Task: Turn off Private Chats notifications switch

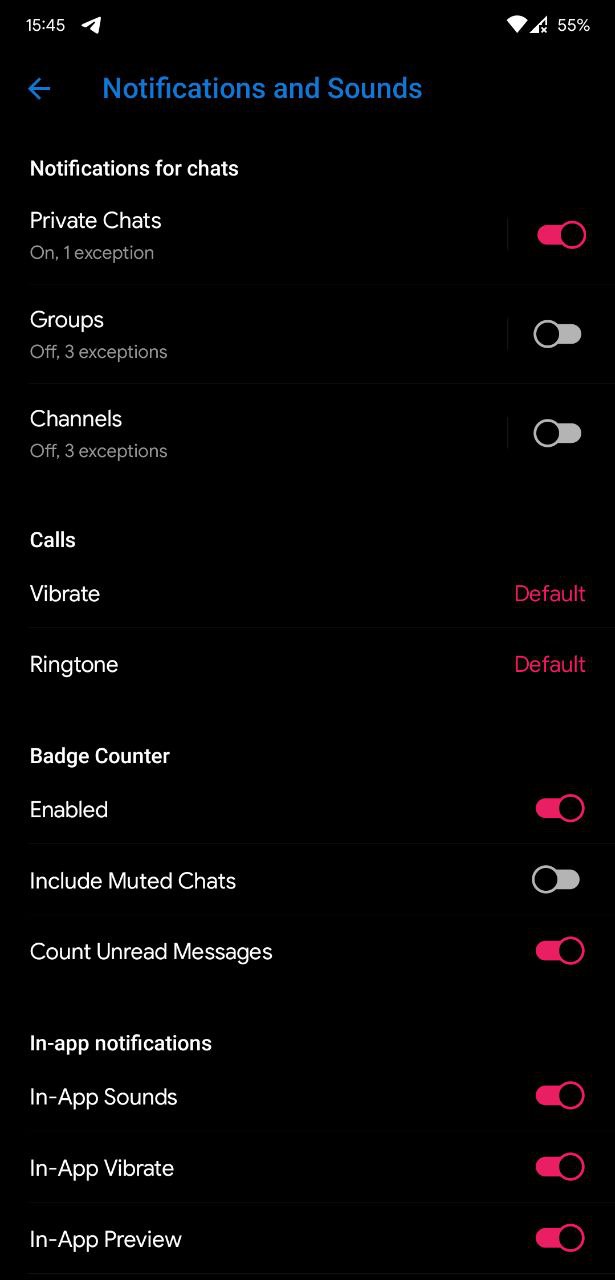Action: coord(561,235)
